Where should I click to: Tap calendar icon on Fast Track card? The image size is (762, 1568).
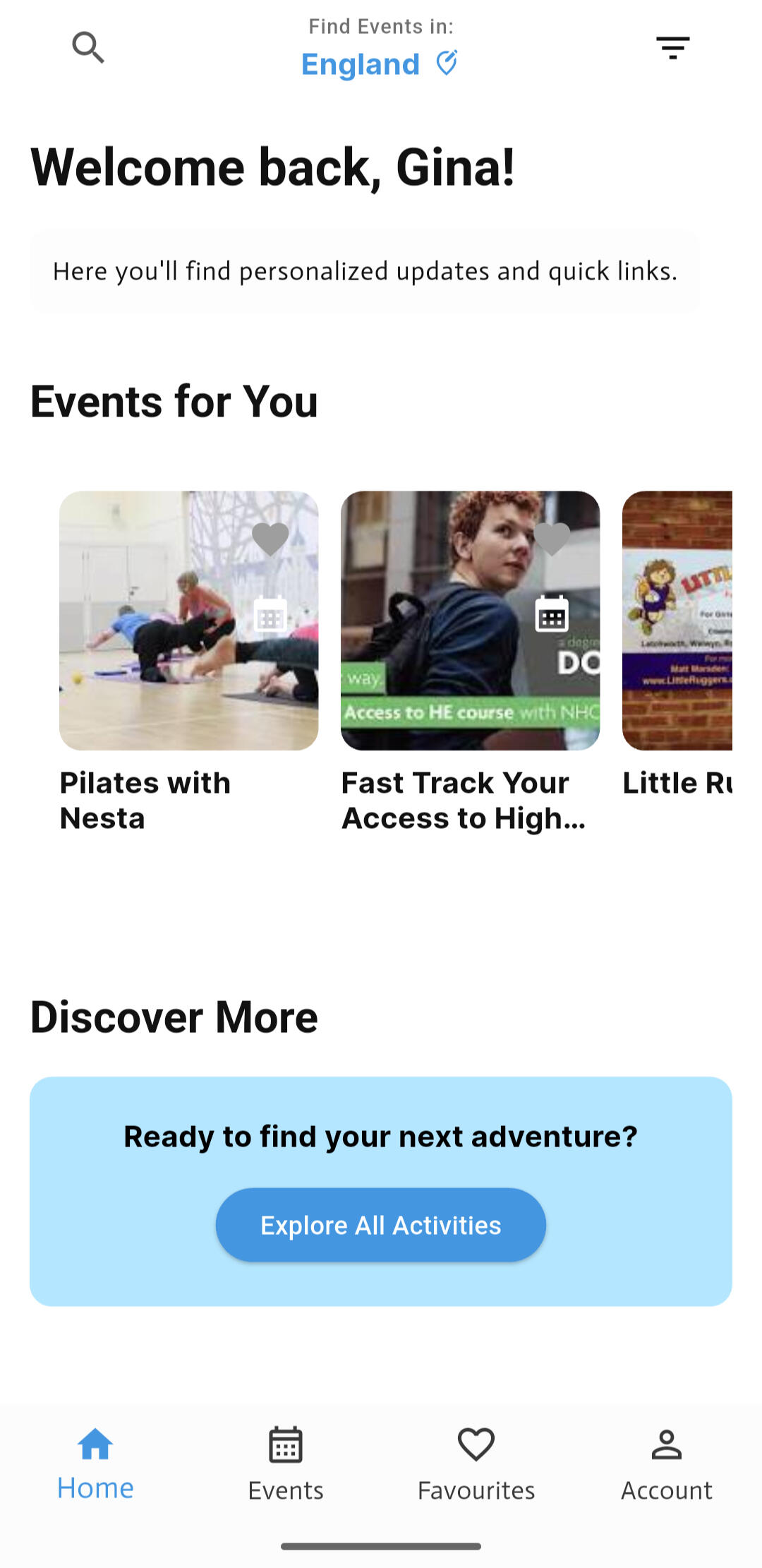point(552,614)
